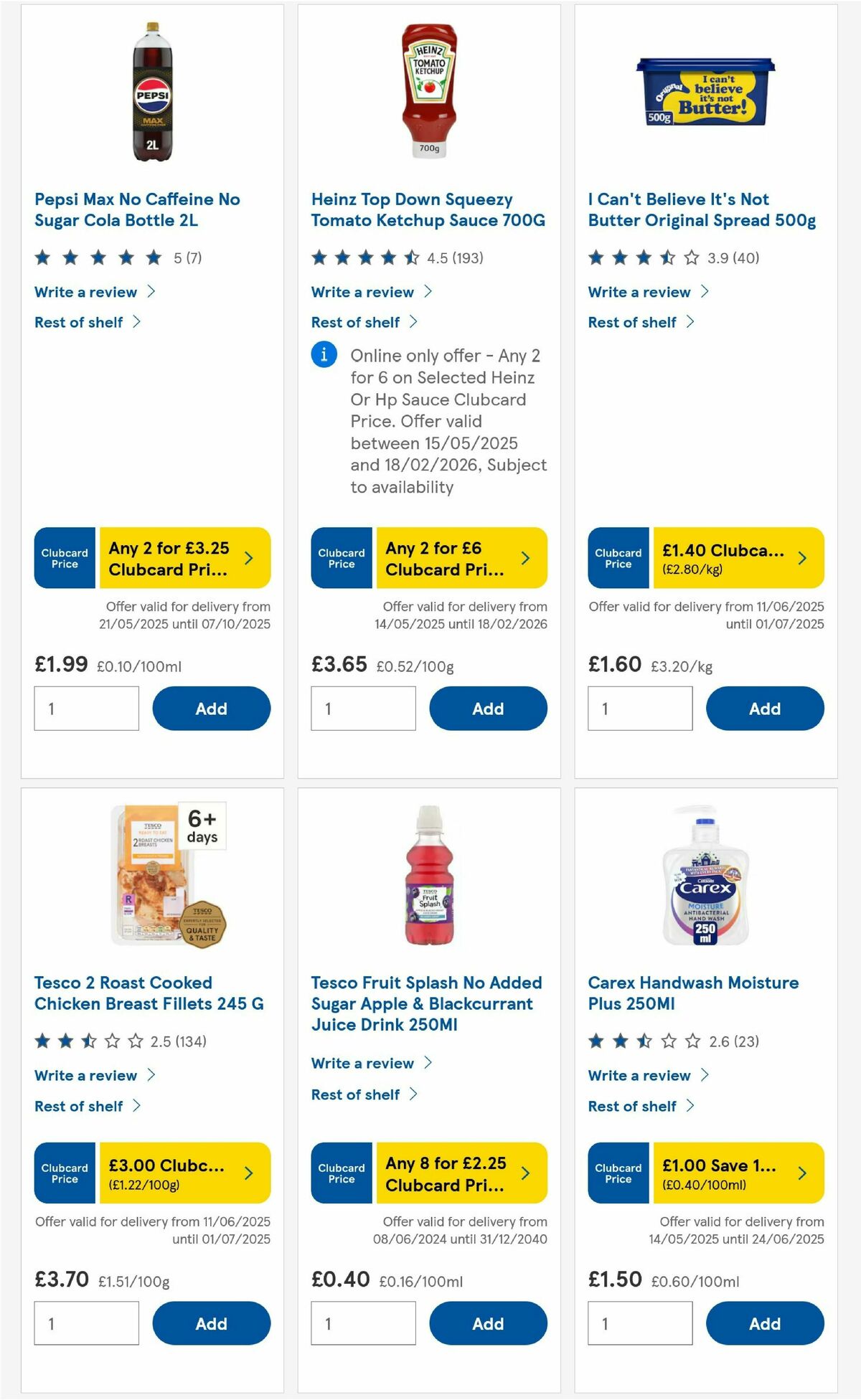Click the Clubcard Price badge on Heinz ketchup
Screen dimensions: 861x1400
(341, 557)
